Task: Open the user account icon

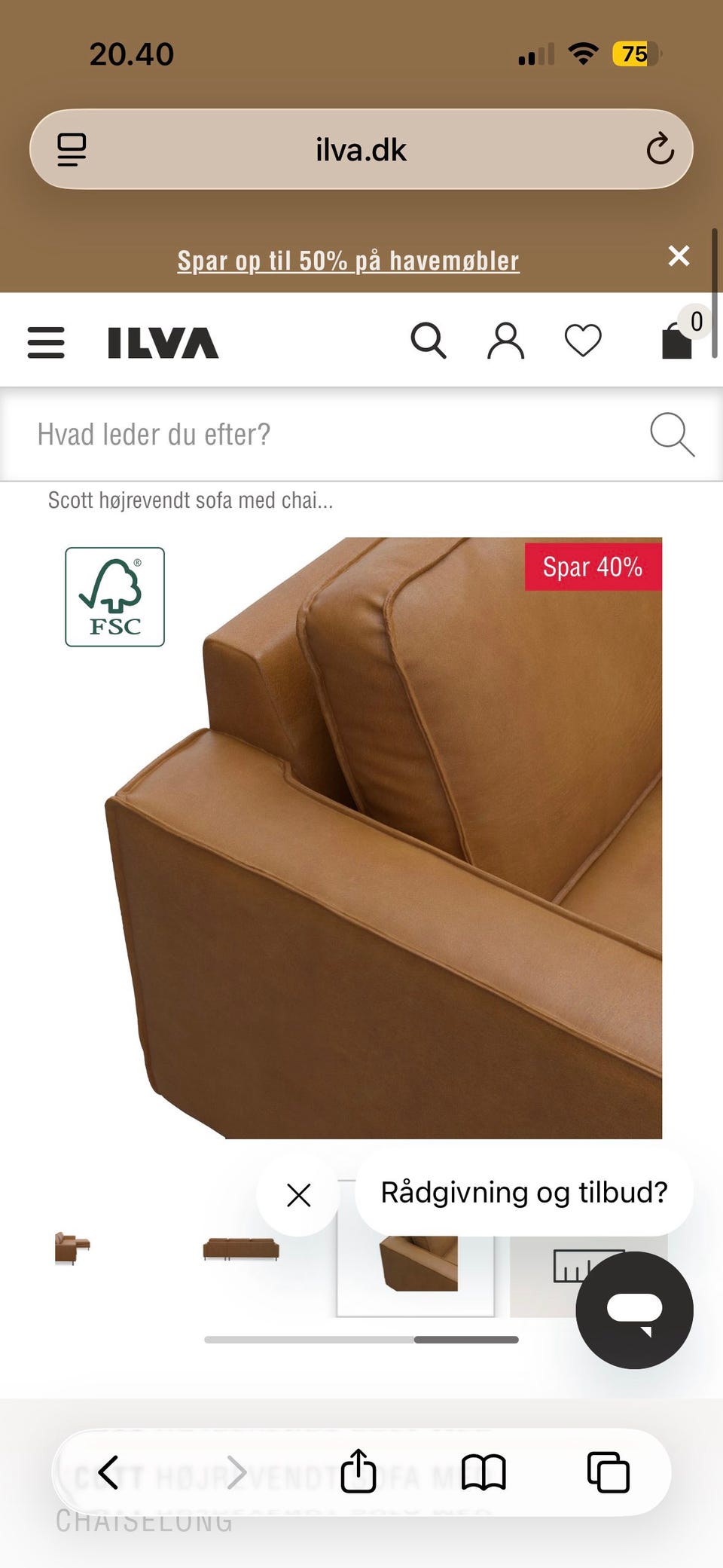Action: click(505, 341)
